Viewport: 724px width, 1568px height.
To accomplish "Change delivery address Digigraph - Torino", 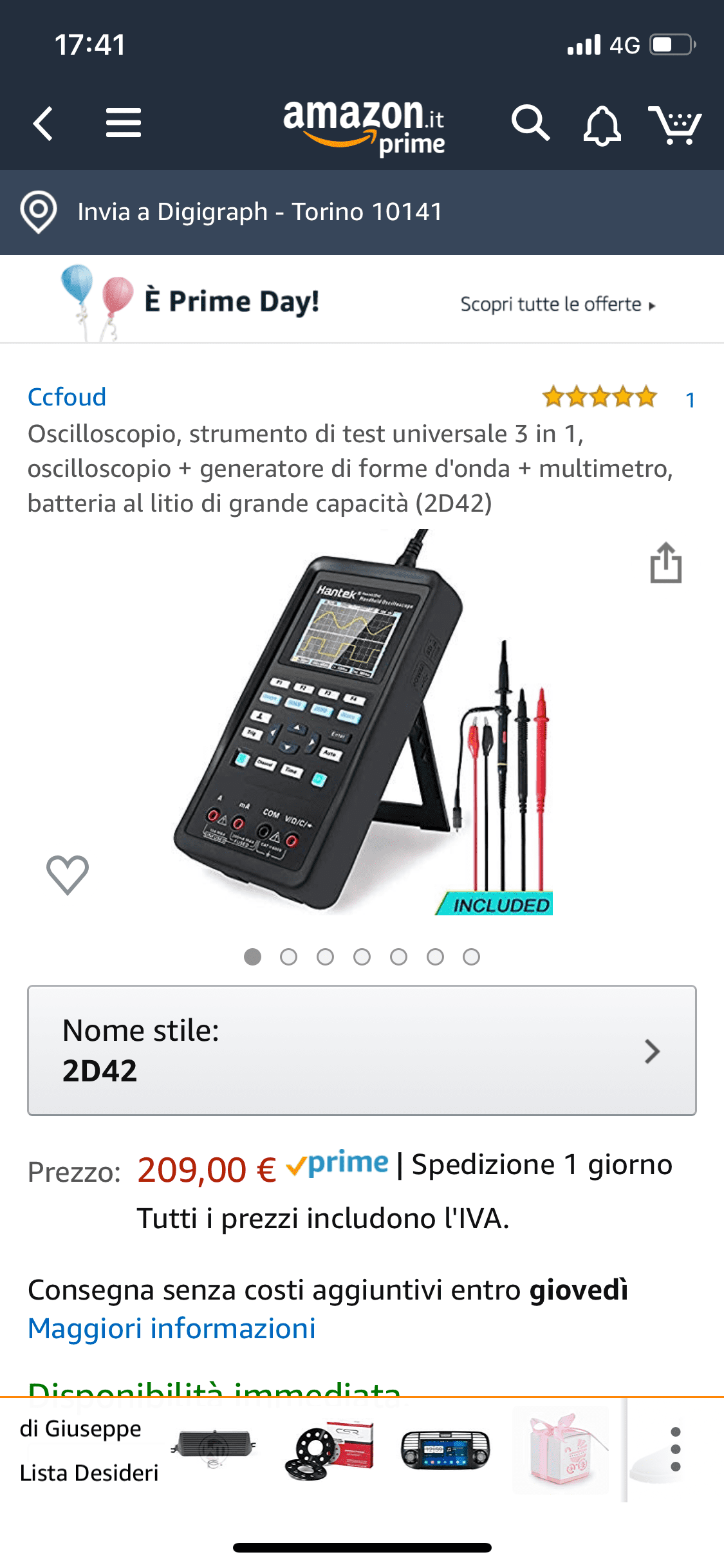I will pyautogui.click(x=259, y=212).
